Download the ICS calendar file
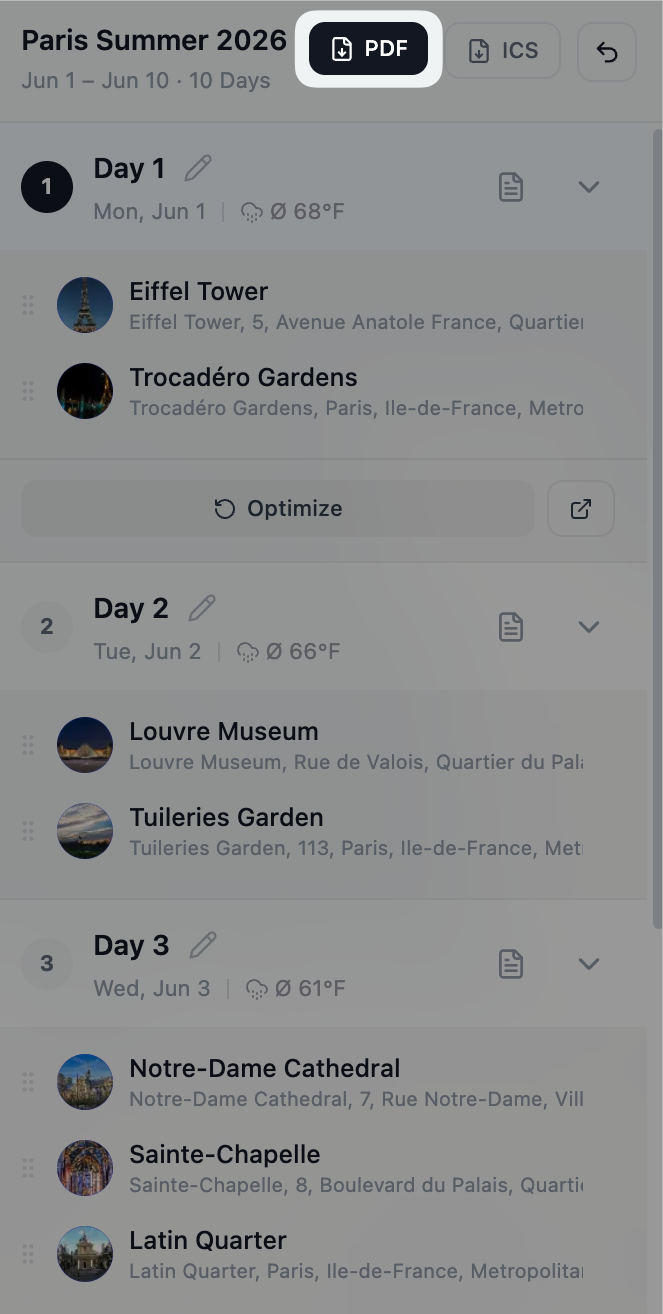 [x=502, y=51]
